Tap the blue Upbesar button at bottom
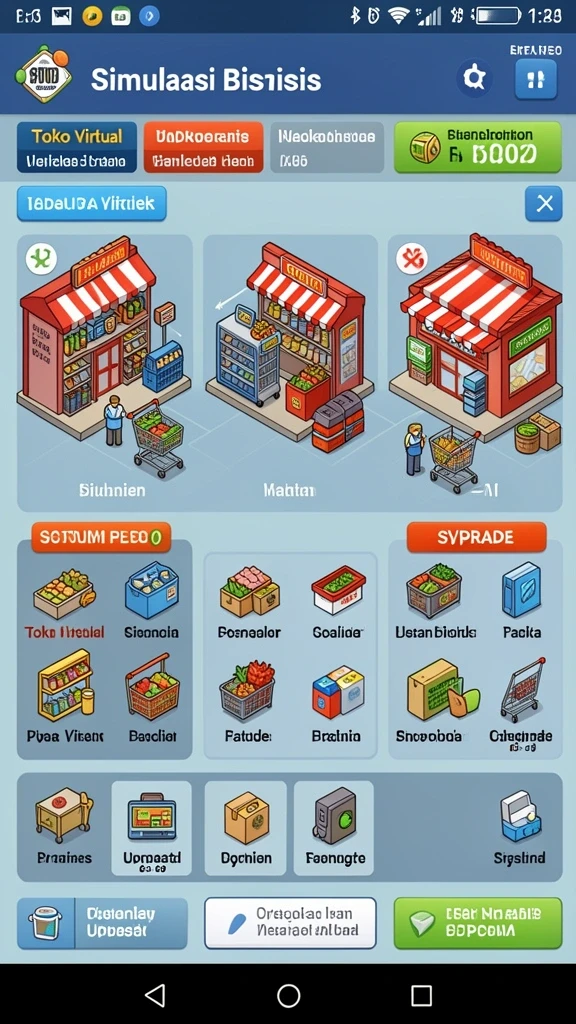This screenshot has width=576, height=1024. tap(102, 923)
